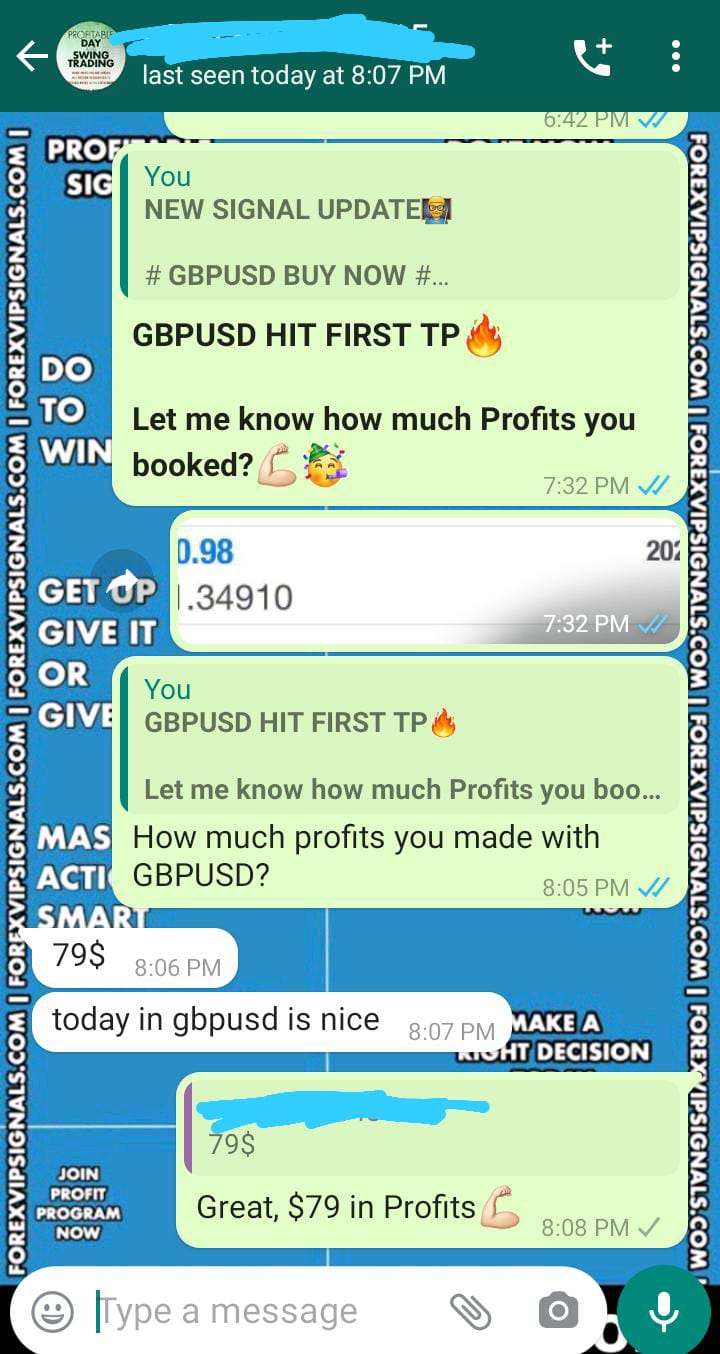Go back using the back arrow
Image resolution: width=720 pixels, height=1354 pixels.
click(32, 57)
